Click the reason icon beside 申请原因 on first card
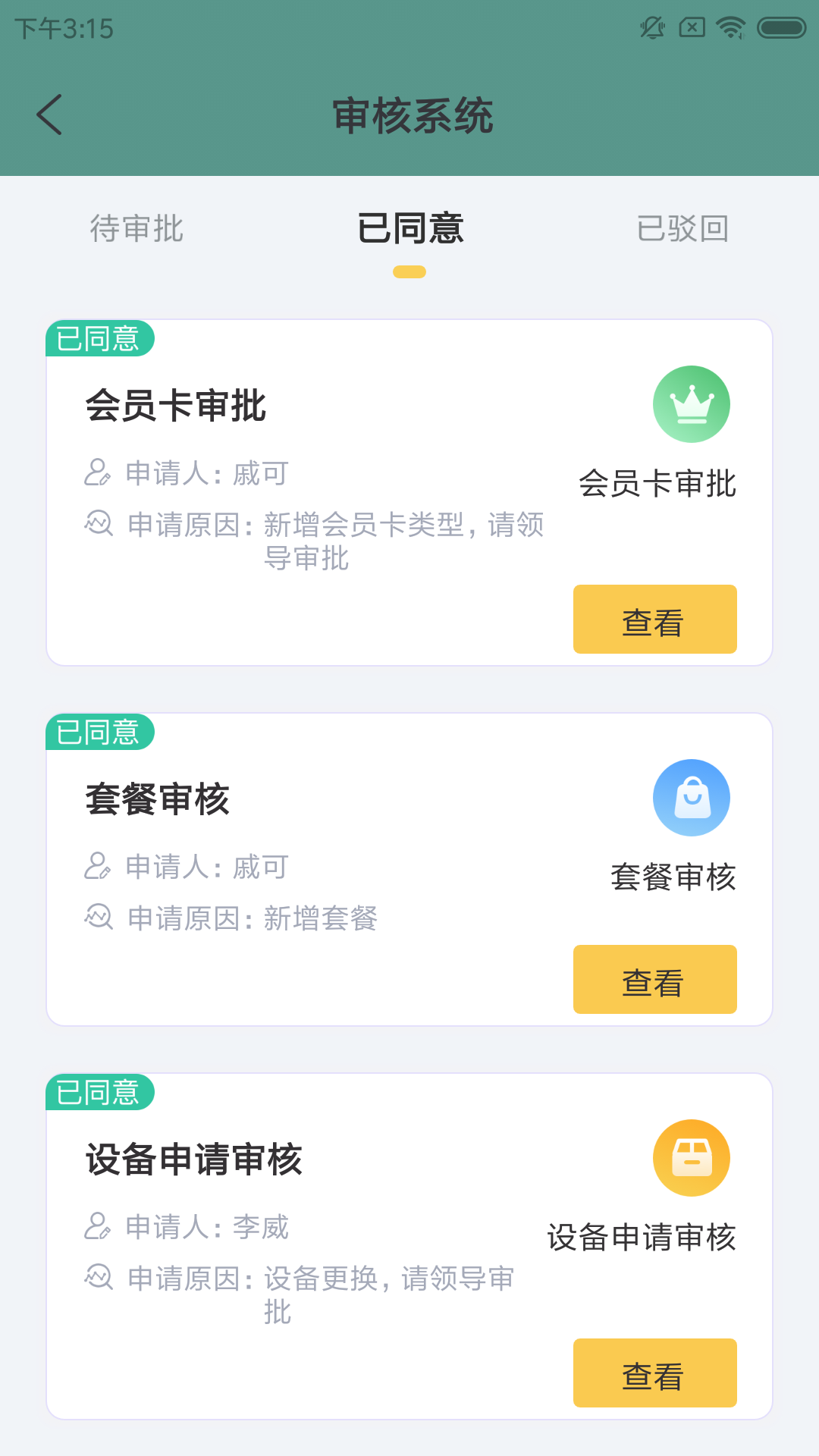The width and height of the screenshot is (819, 1456). 97,524
